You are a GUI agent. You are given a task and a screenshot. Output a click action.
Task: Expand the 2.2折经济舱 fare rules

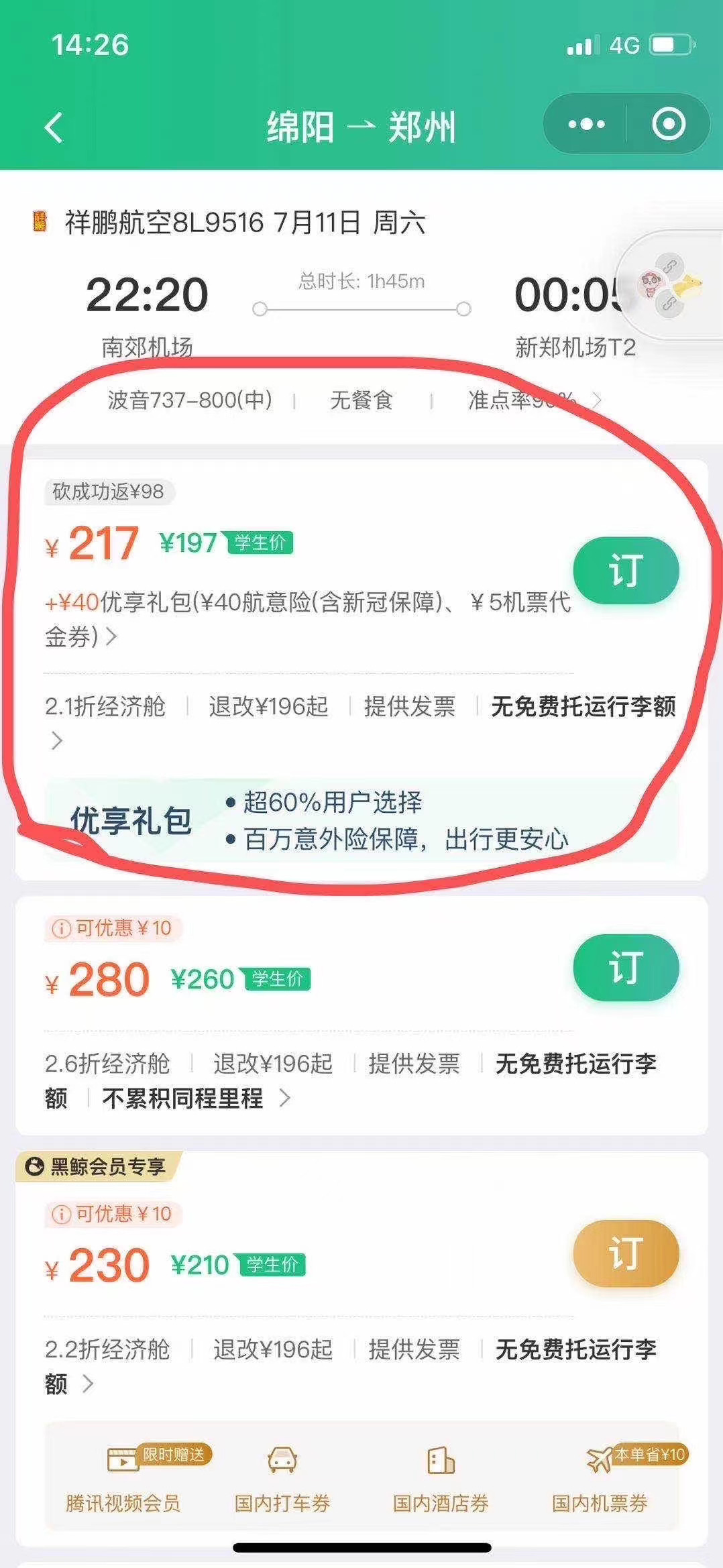click(x=351, y=1367)
